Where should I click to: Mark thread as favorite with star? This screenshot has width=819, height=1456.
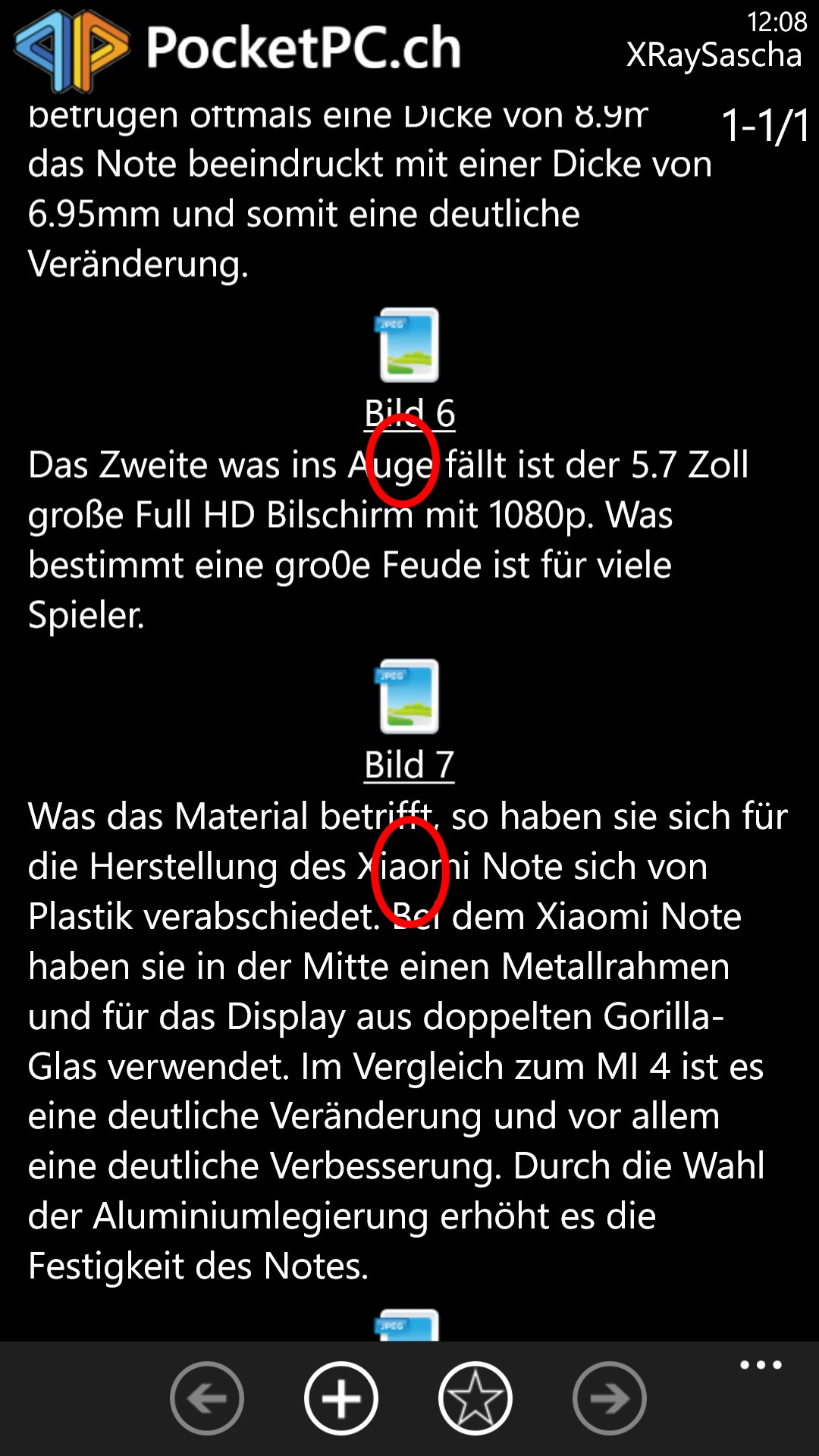pos(475,1398)
